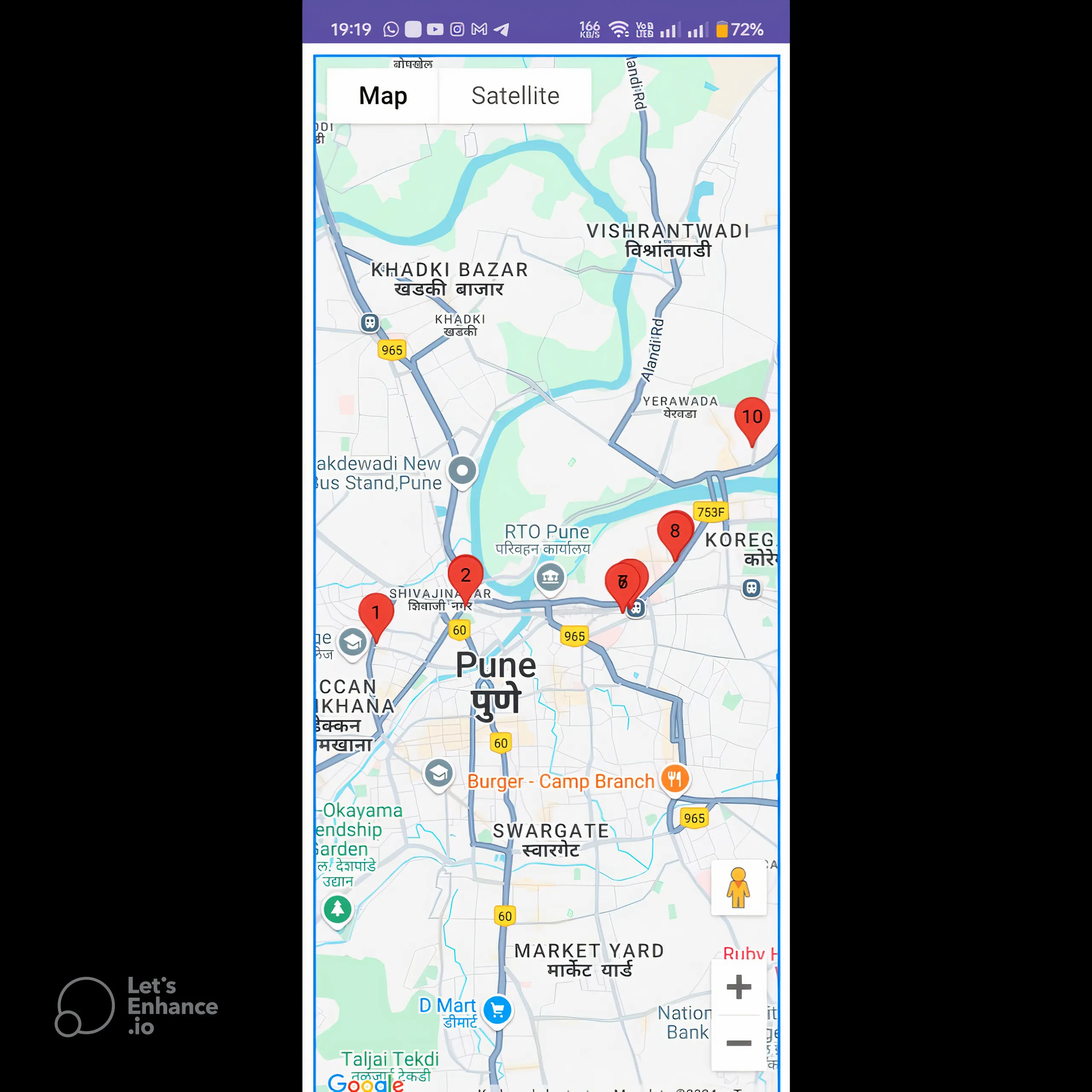Open Street View pegman control
Viewport: 1092px width, 1092px height.
pos(738,887)
